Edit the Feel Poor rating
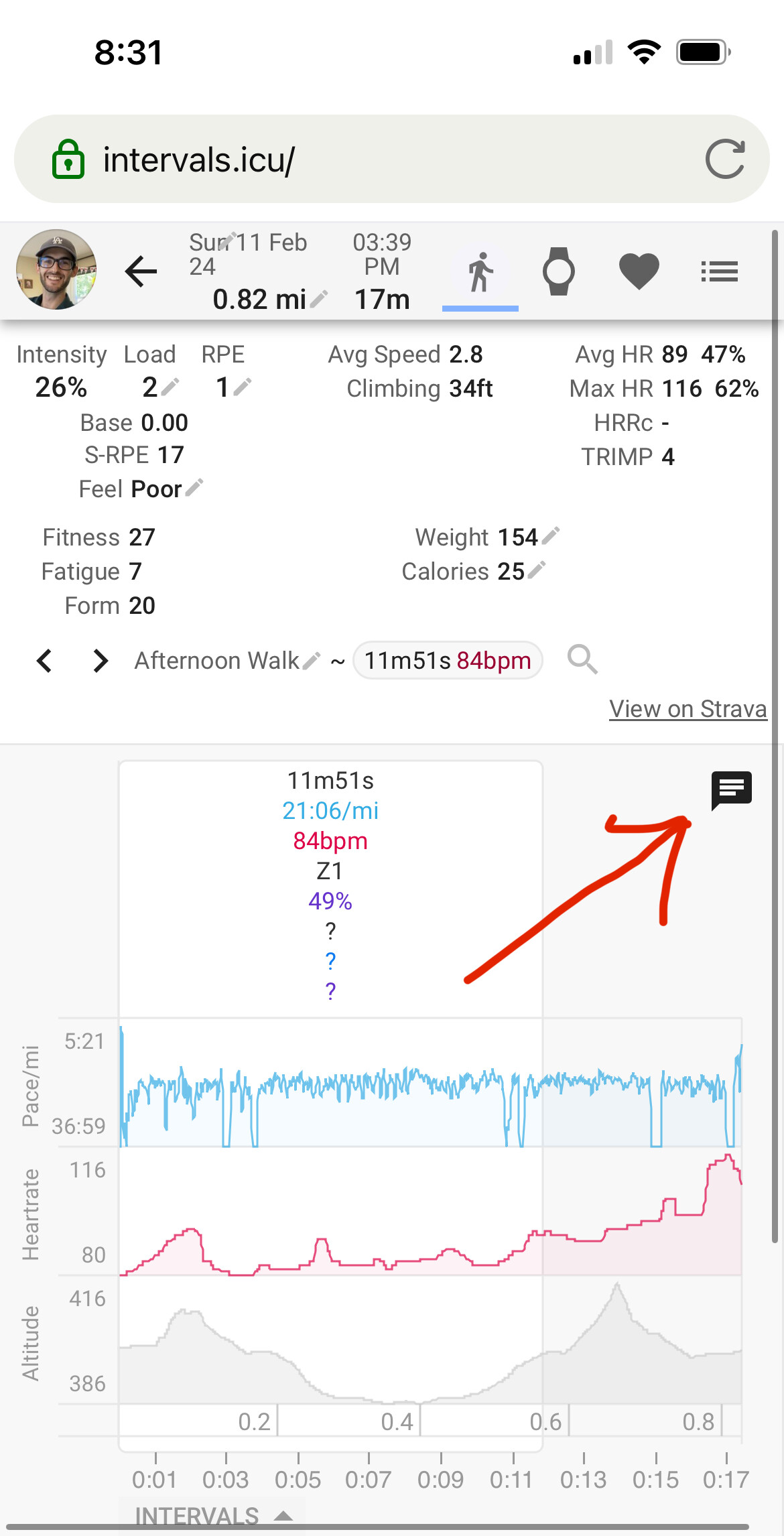The image size is (784, 1536). (194, 487)
